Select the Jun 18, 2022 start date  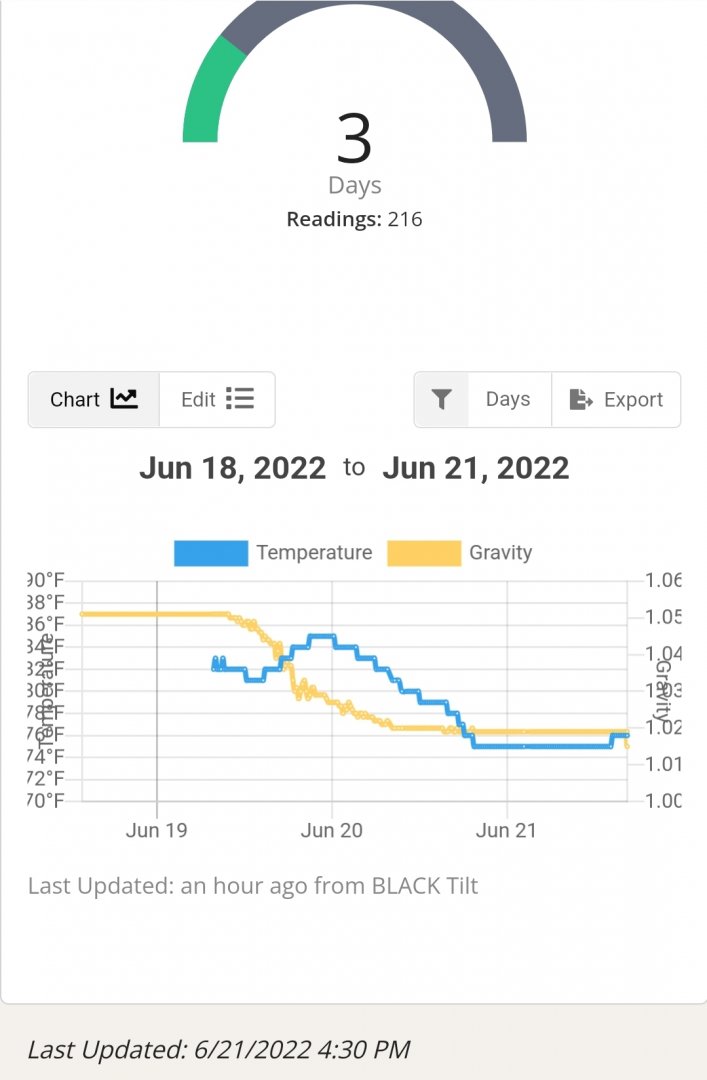click(232, 468)
